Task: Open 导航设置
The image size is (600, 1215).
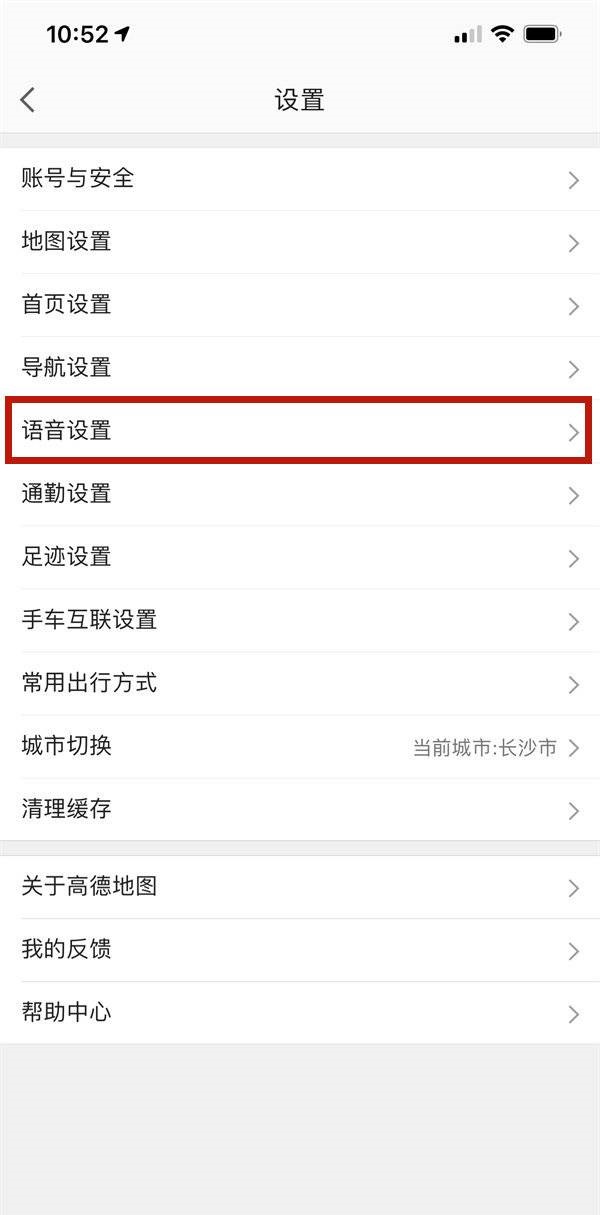Action: click(300, 368)
